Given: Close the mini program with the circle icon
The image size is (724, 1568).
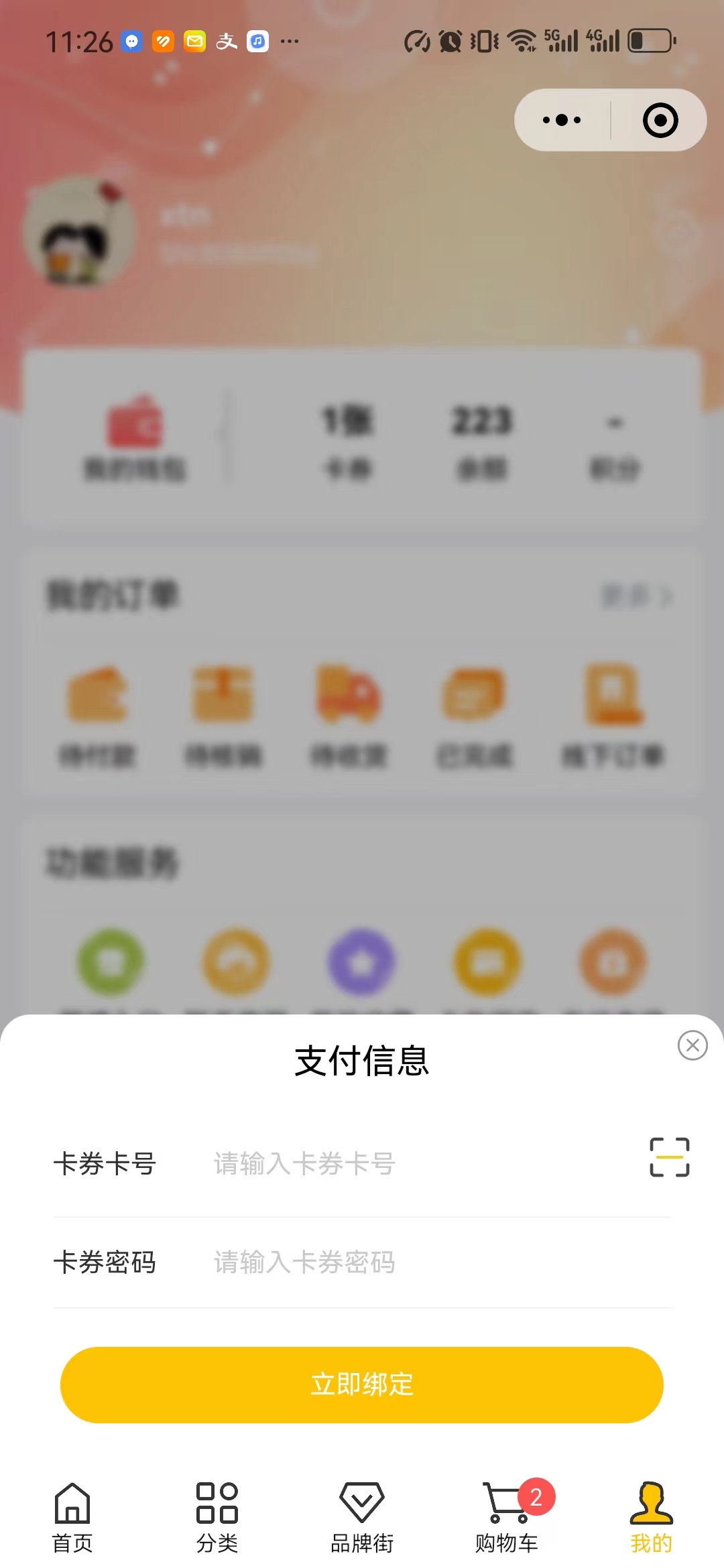Looking at the screenshot, I should tap(660, 121).
